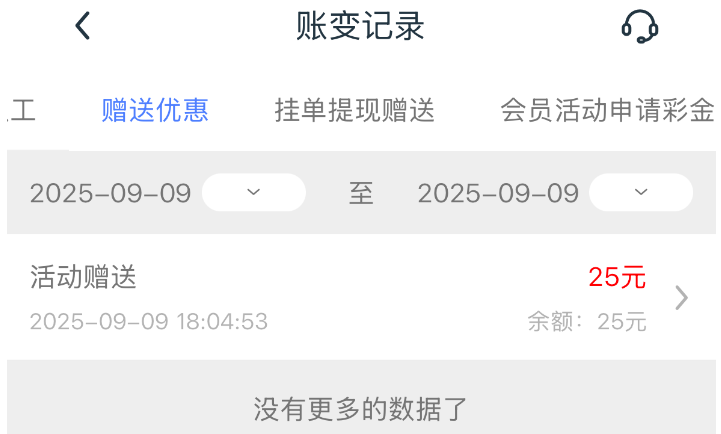This screenshot has width=721, height=434.
Task: Open the 活动赠送 25元 record
Action: coord(360,297)
